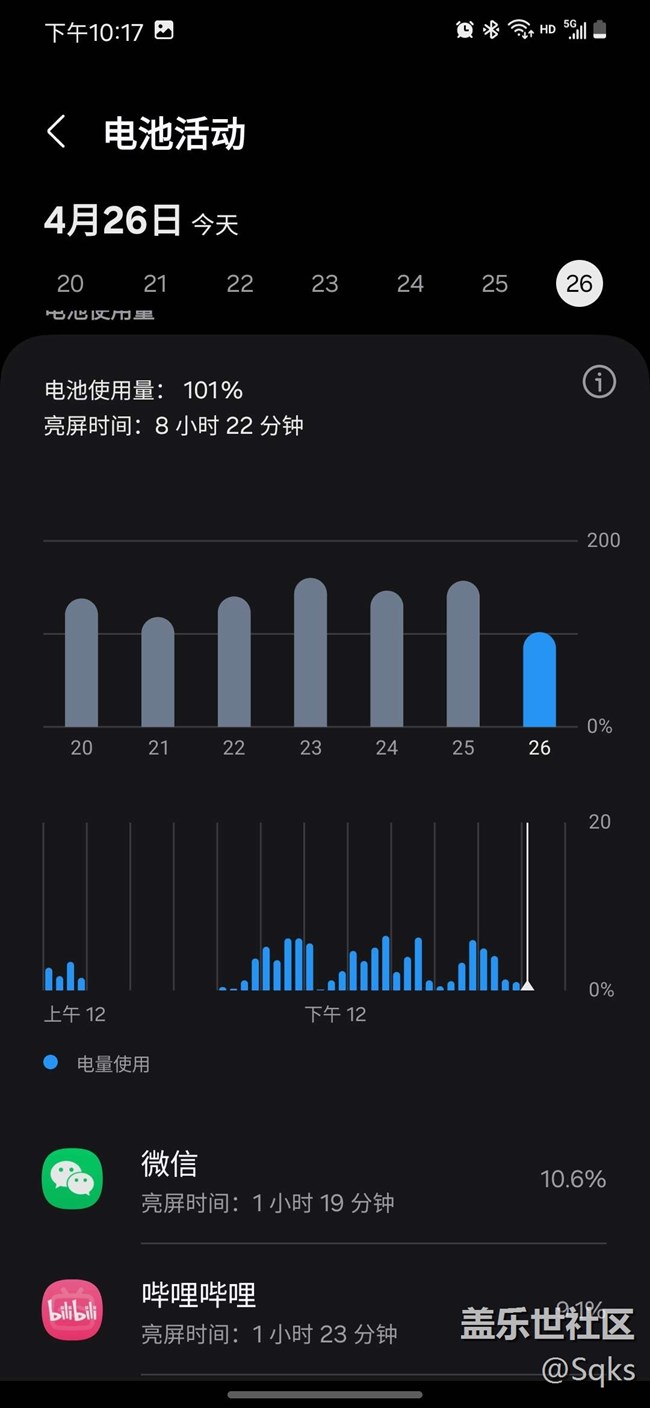Select date 21 in the date strip
The height and width of the screenshot is (1408, 650).
pyautogui.click(x=155, y=284)
